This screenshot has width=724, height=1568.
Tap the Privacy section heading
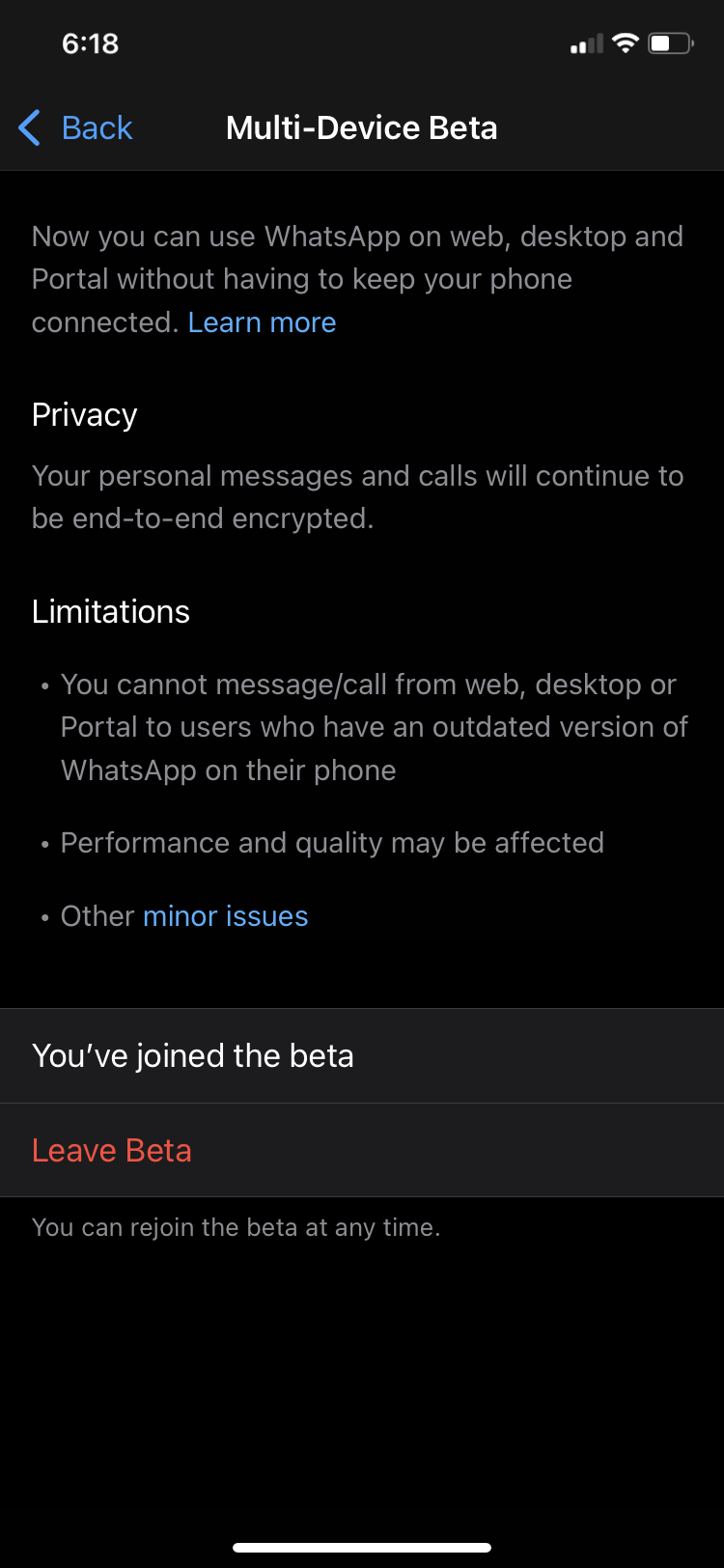[x=84, y=413]
